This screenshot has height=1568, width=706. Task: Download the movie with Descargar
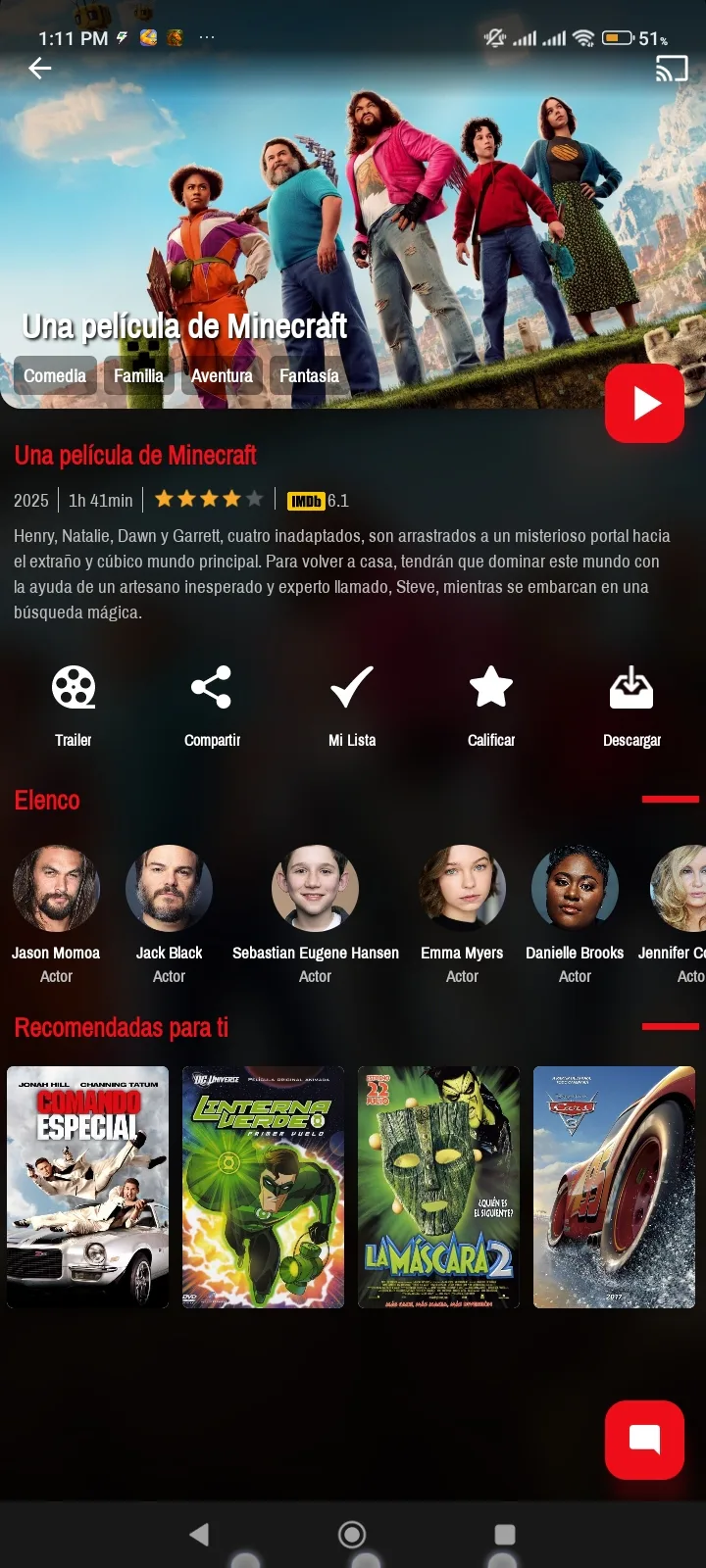(631, 706)
